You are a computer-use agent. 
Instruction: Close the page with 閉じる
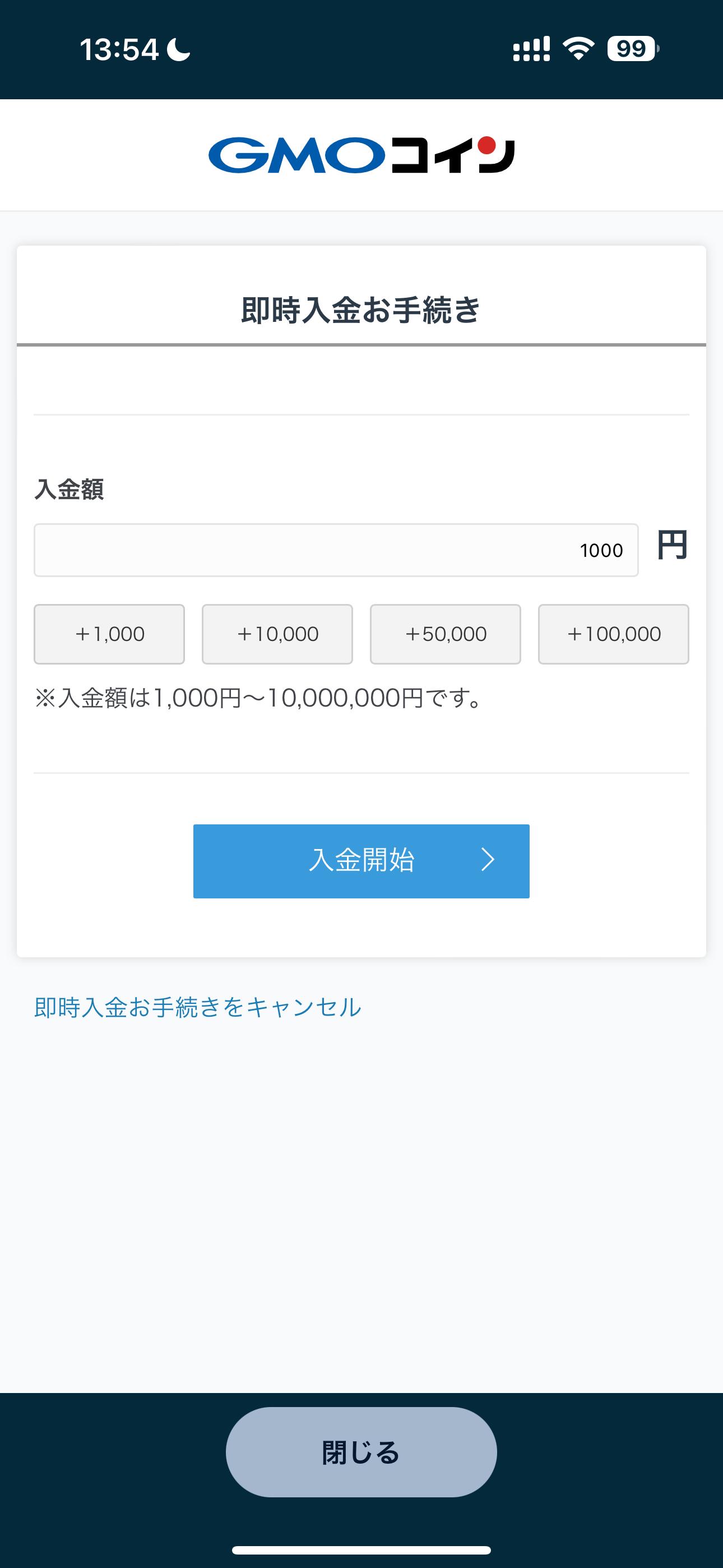361,1452
